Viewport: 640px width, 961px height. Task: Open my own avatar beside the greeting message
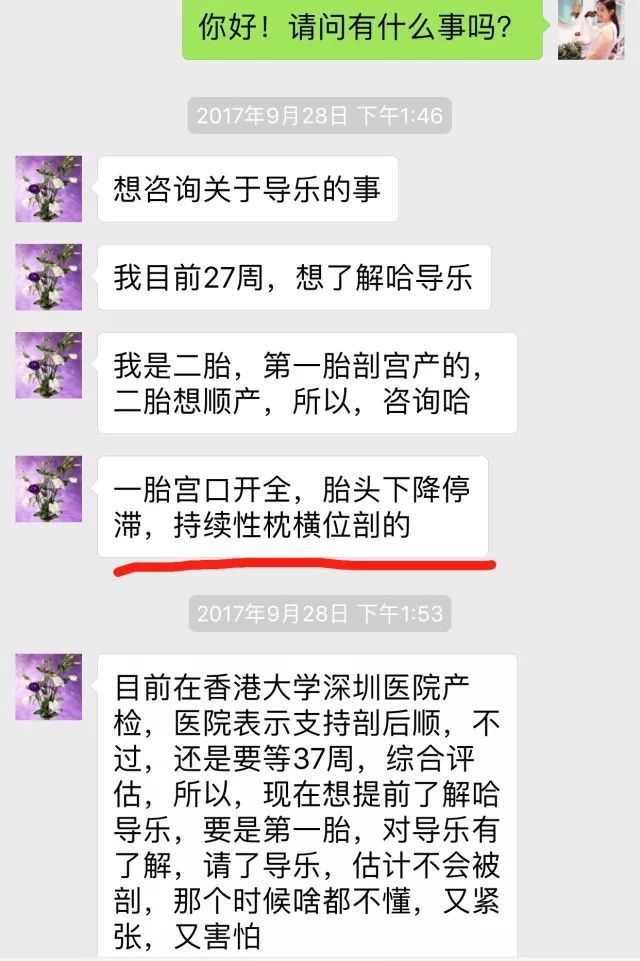tap(590, 28)
